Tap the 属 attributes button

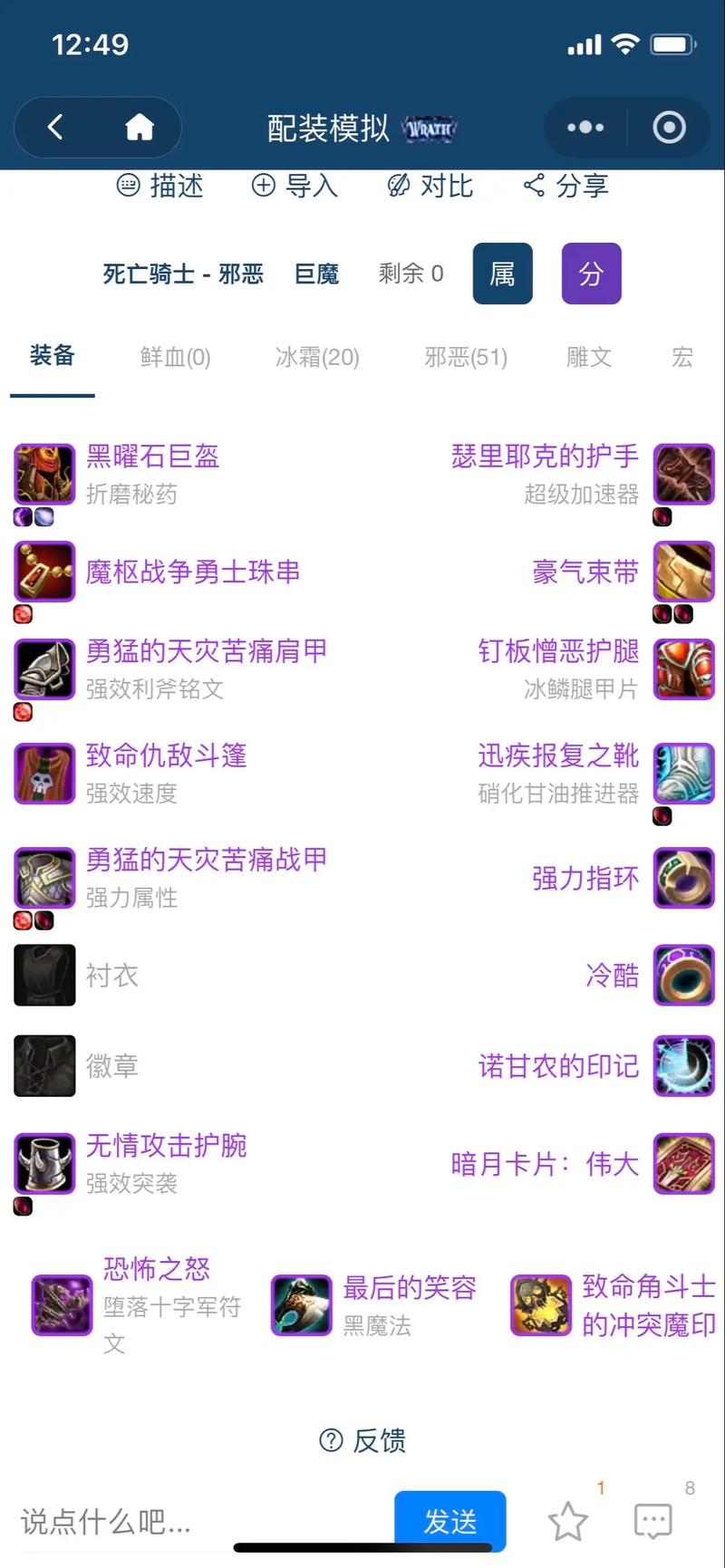coord(503,274)
